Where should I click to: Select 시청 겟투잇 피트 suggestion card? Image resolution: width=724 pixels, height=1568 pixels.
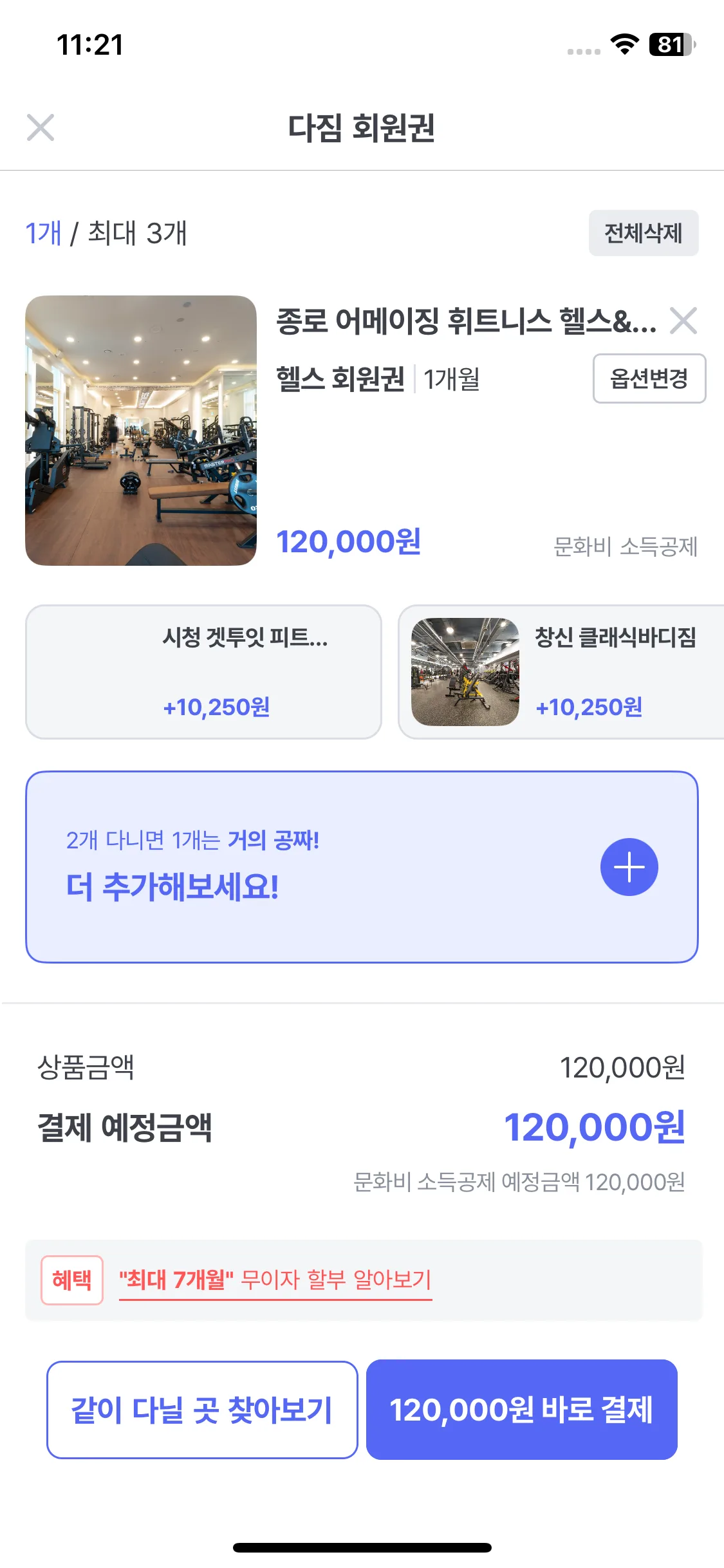[x=203, y=671]
